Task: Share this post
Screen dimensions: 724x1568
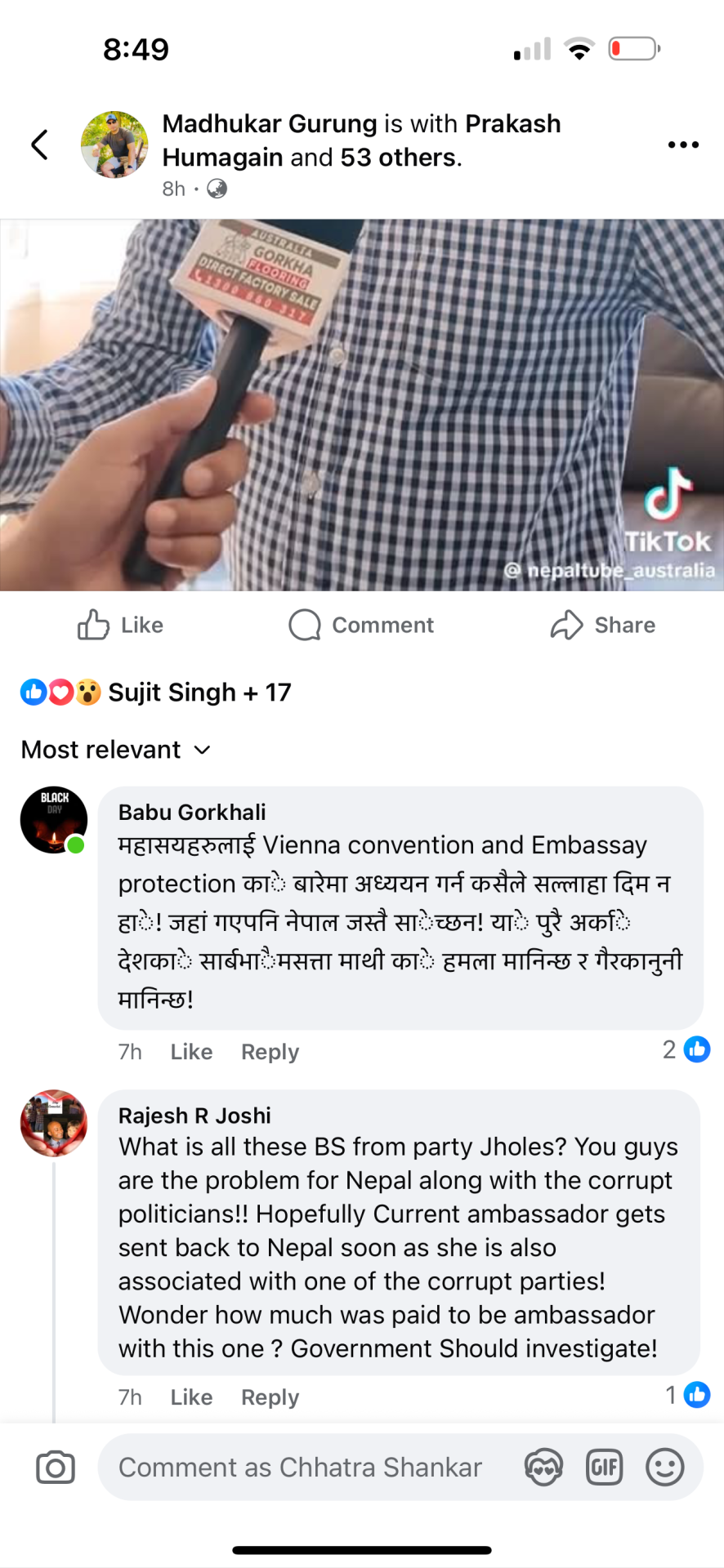Action: click(602, 625)
